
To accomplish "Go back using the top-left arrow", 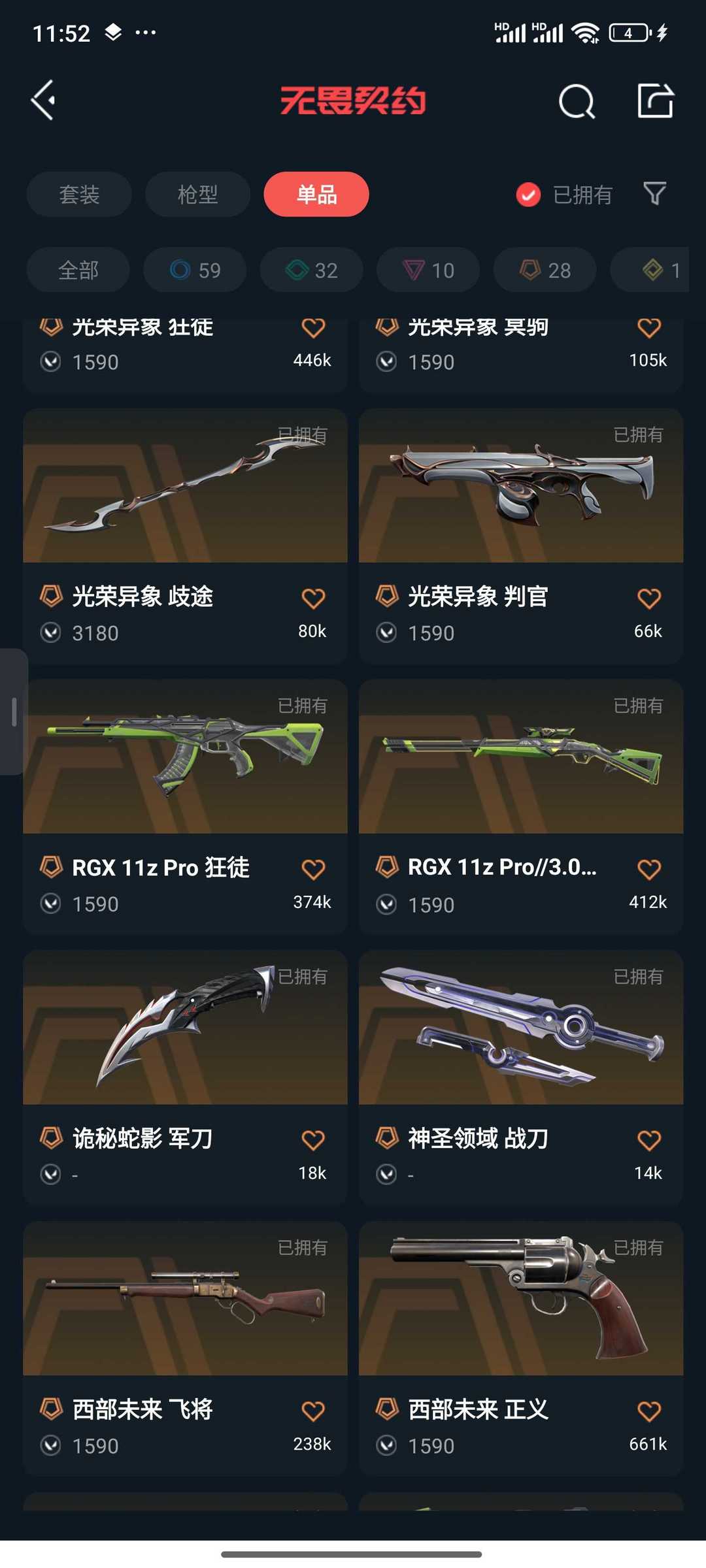I will point(43,101).
